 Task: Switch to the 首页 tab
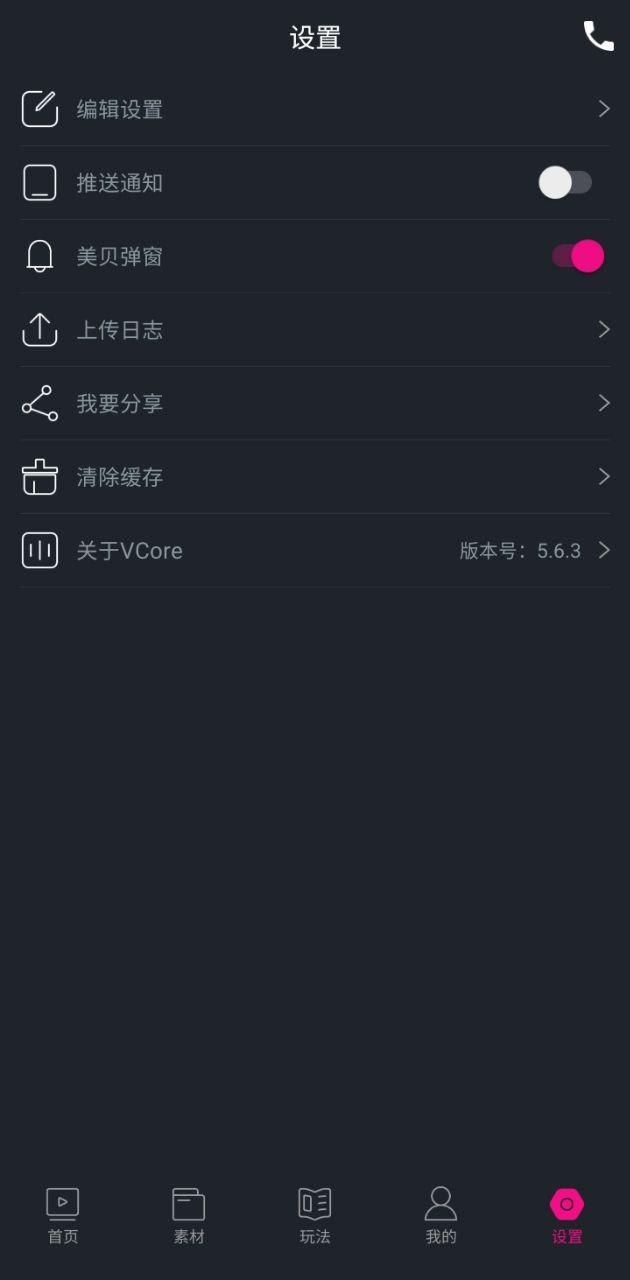click(63, 1215)
